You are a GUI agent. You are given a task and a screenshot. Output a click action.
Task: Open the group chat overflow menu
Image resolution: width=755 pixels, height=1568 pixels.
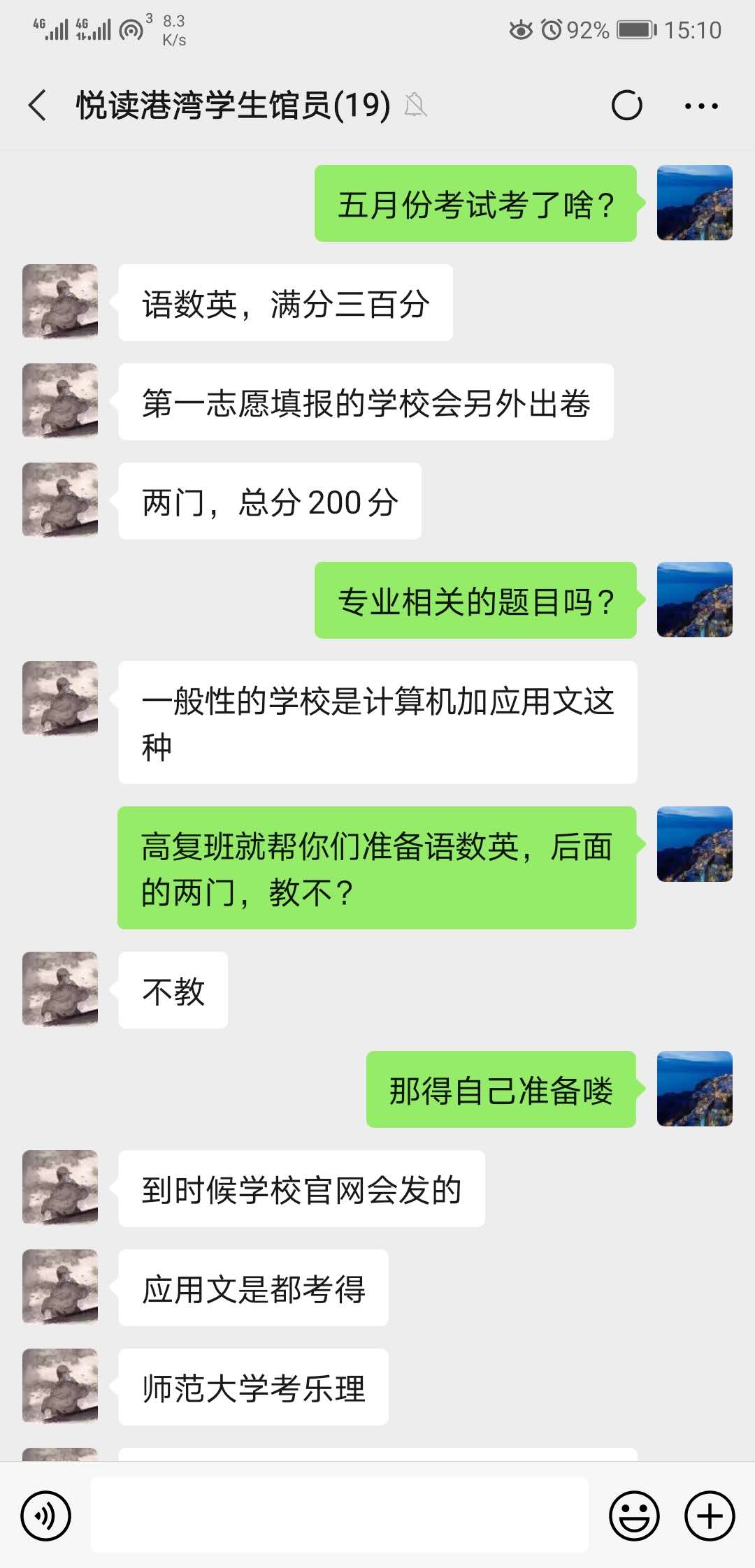pyautogui.click(x=700, y=106)
